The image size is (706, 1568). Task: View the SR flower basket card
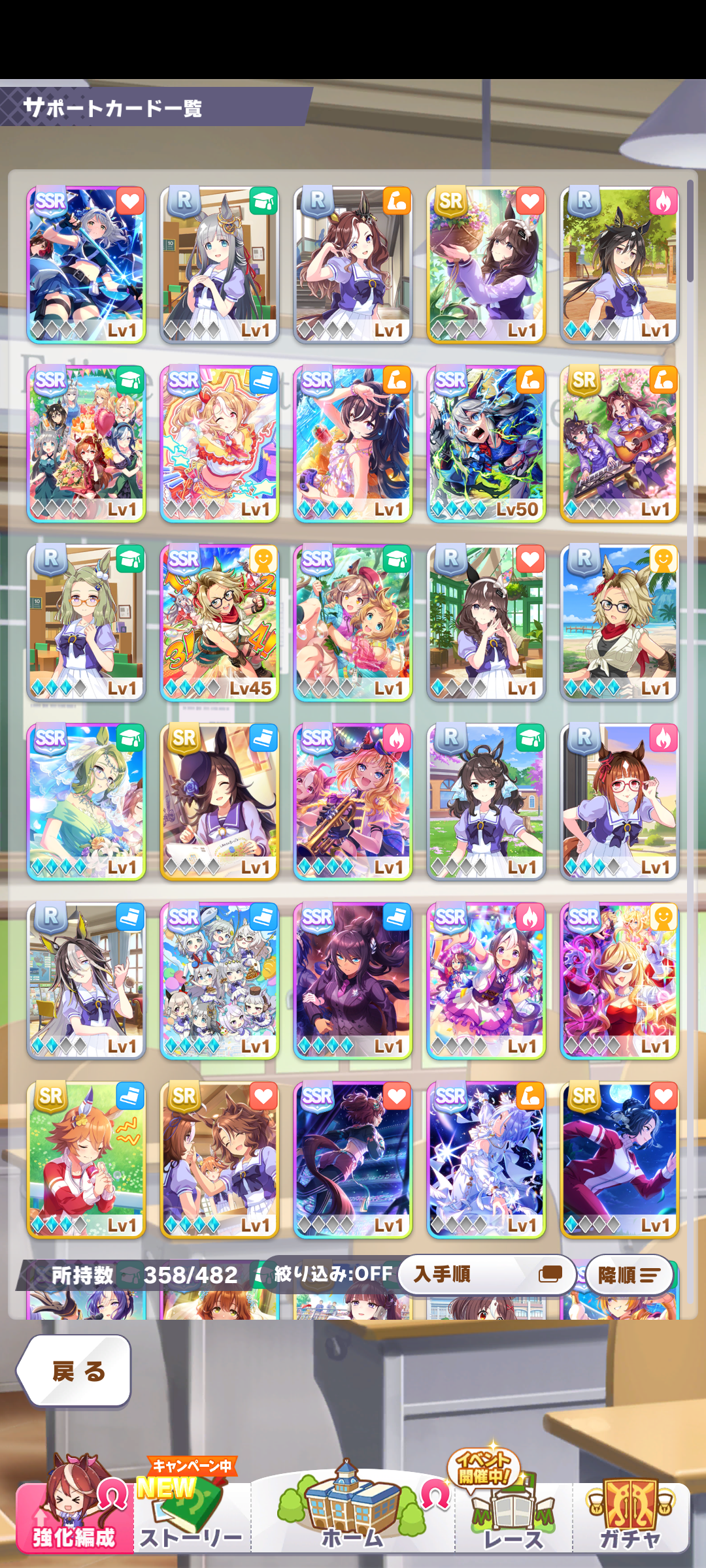click(486, 265)
